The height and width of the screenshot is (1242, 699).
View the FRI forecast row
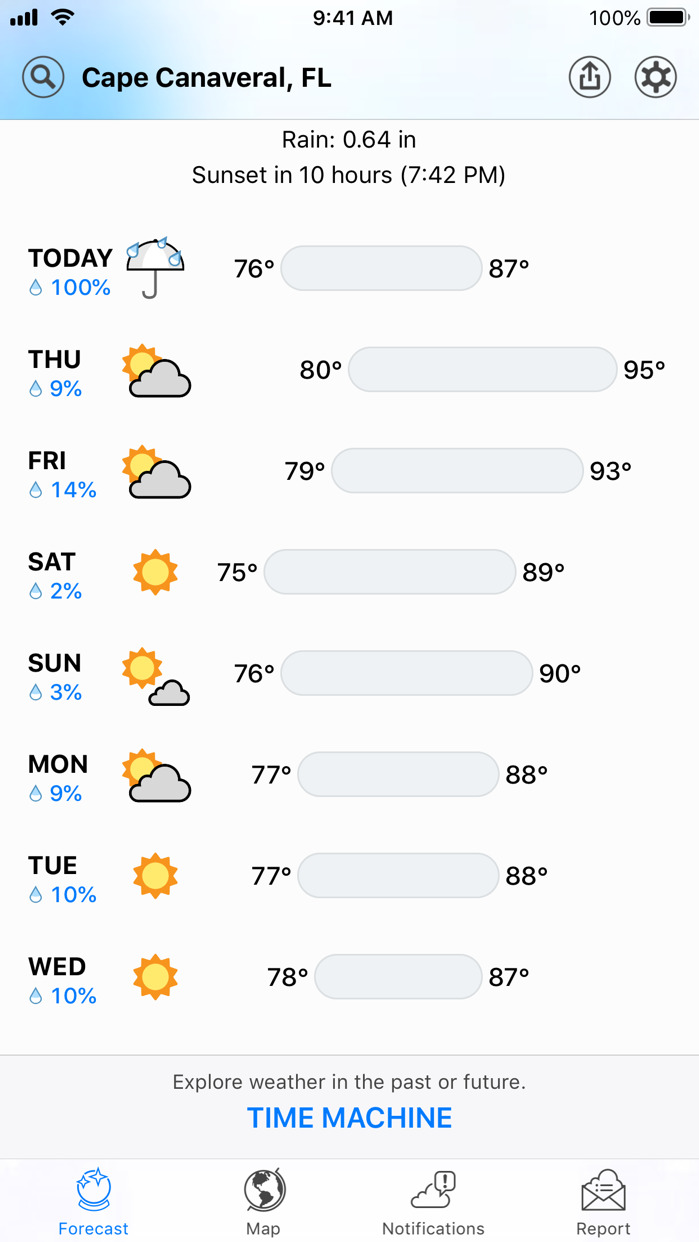click(x=349, y=472)
